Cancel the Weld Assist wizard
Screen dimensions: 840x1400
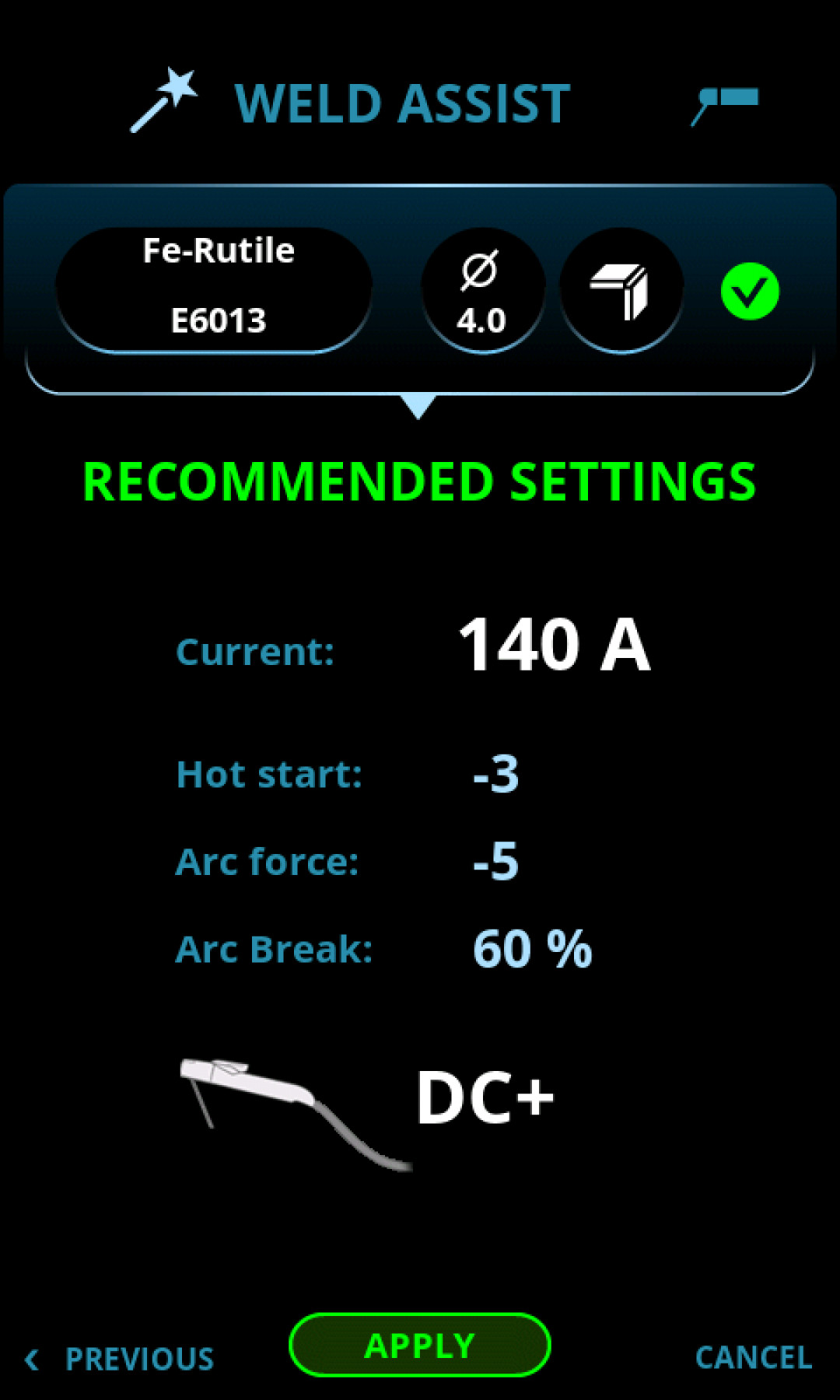(x=753, y=1357)
